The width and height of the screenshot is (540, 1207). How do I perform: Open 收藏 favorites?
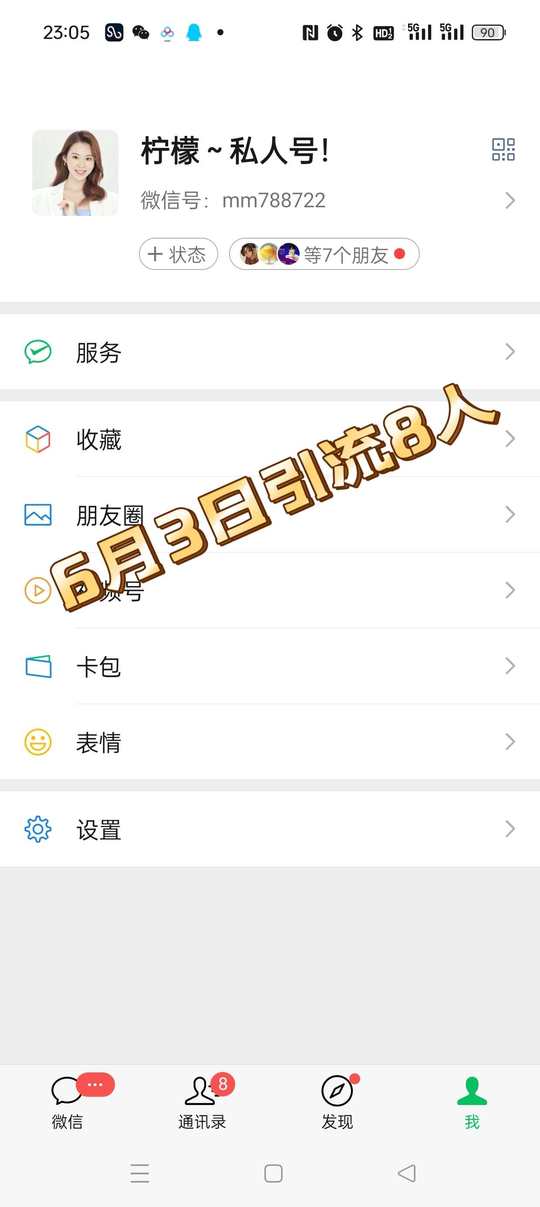point(270,439)
